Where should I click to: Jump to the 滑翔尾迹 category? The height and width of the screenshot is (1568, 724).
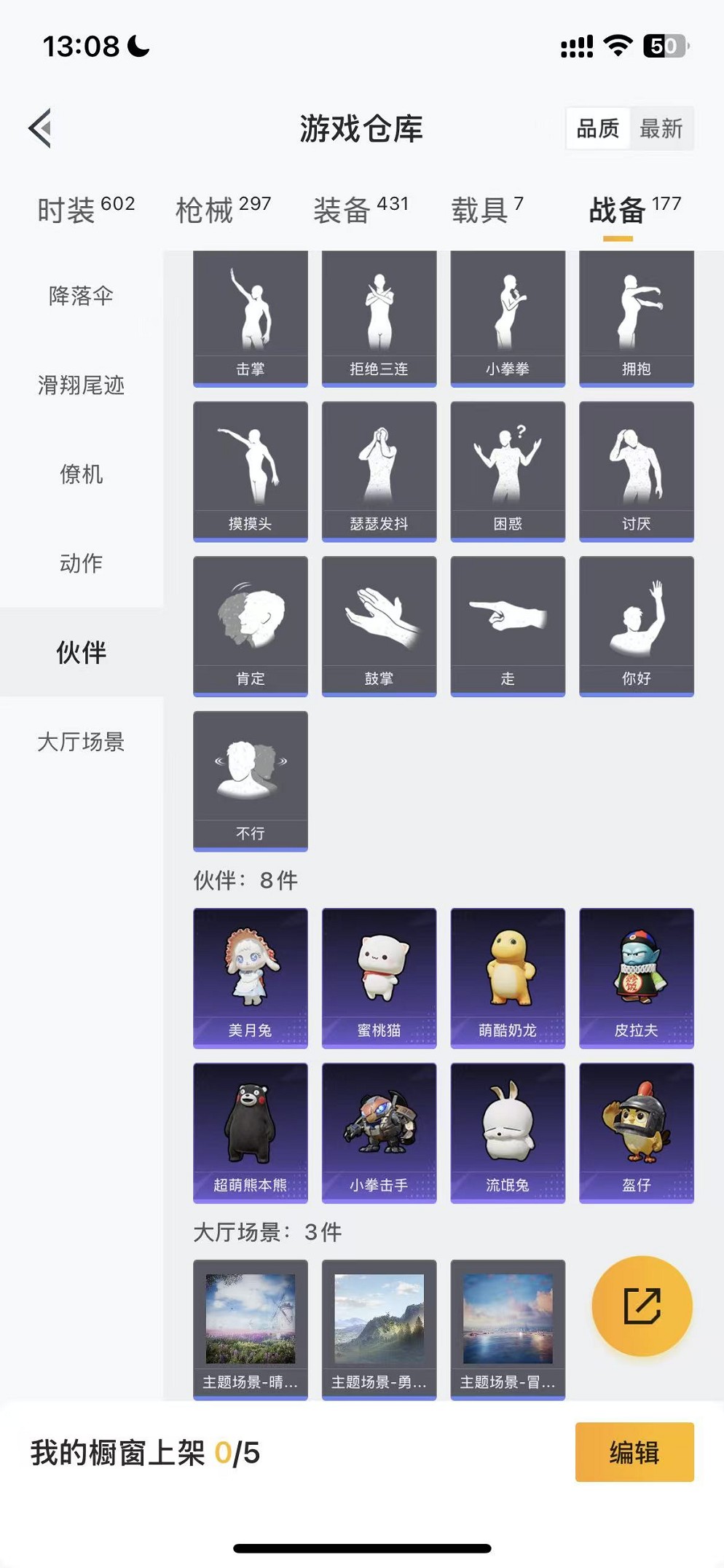click(x=81, y=385)
